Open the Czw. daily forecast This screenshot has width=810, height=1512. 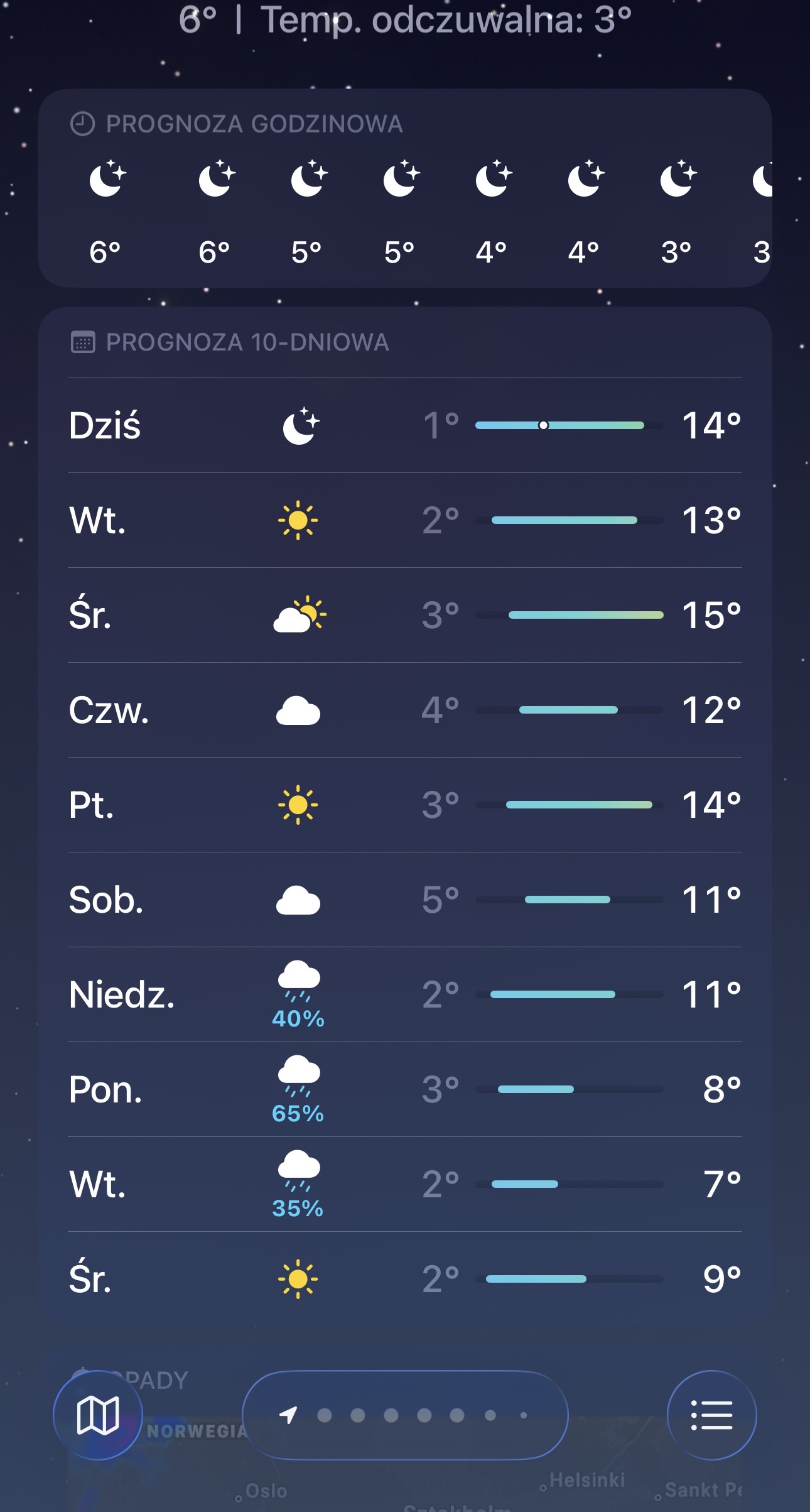404,710
